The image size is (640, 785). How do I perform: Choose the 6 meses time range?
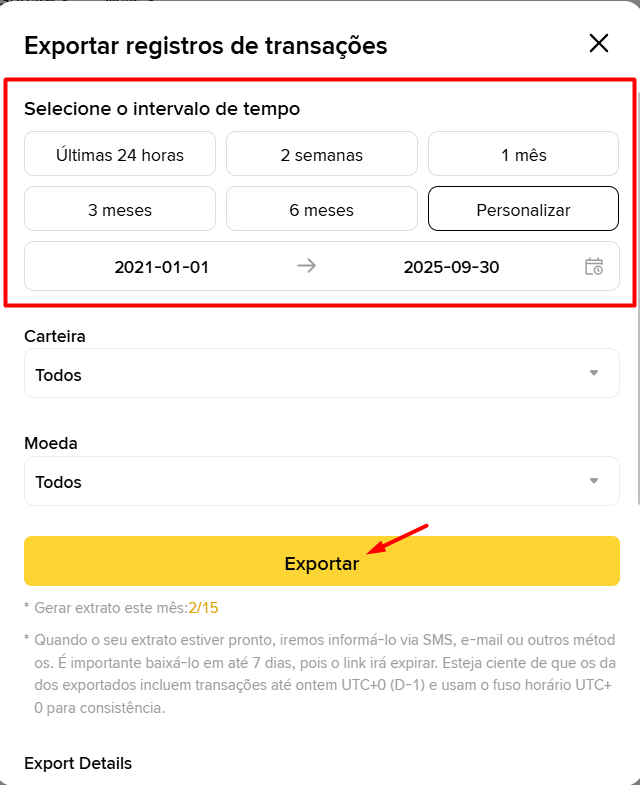coord(321,209)
